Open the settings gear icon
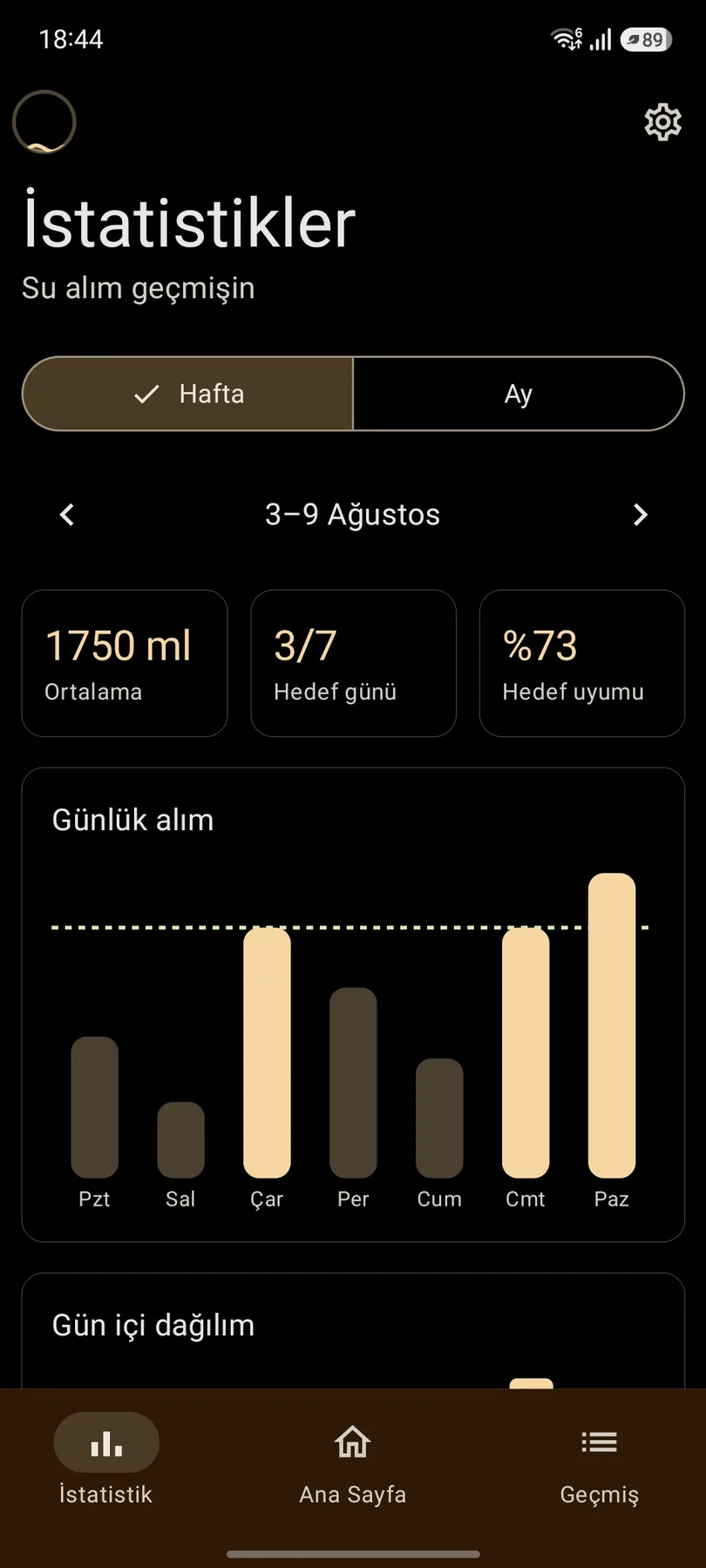The image size is (706, 1568). pos(662,122)
